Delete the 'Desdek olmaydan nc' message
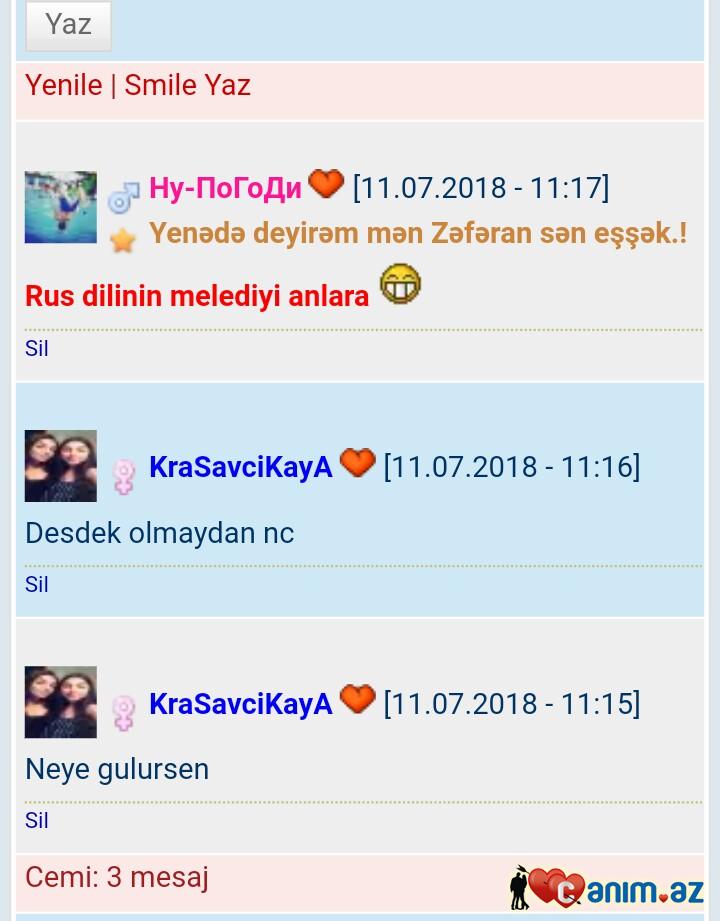This screenshot has width=720, height=921. click(x=37, y=584)
